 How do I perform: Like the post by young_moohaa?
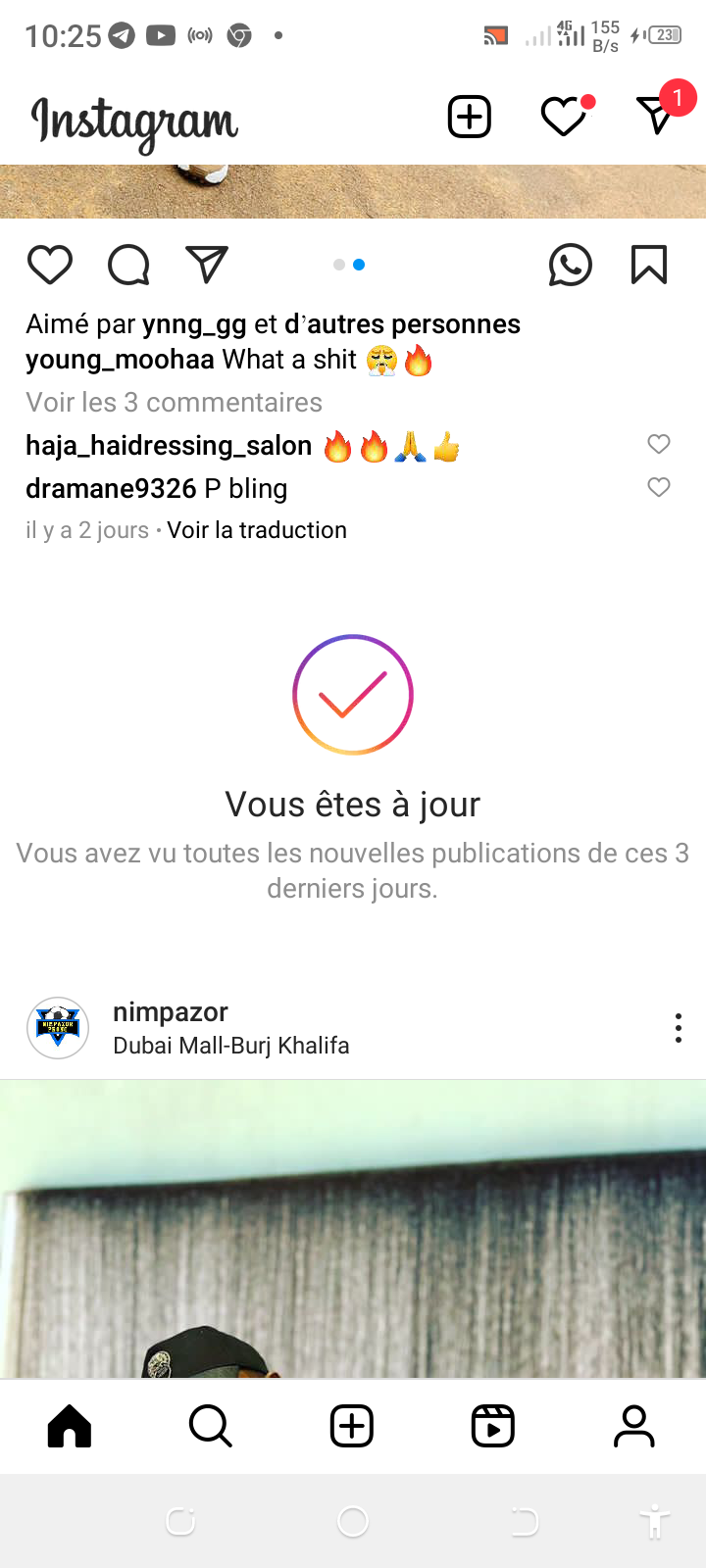pos(50,265)
